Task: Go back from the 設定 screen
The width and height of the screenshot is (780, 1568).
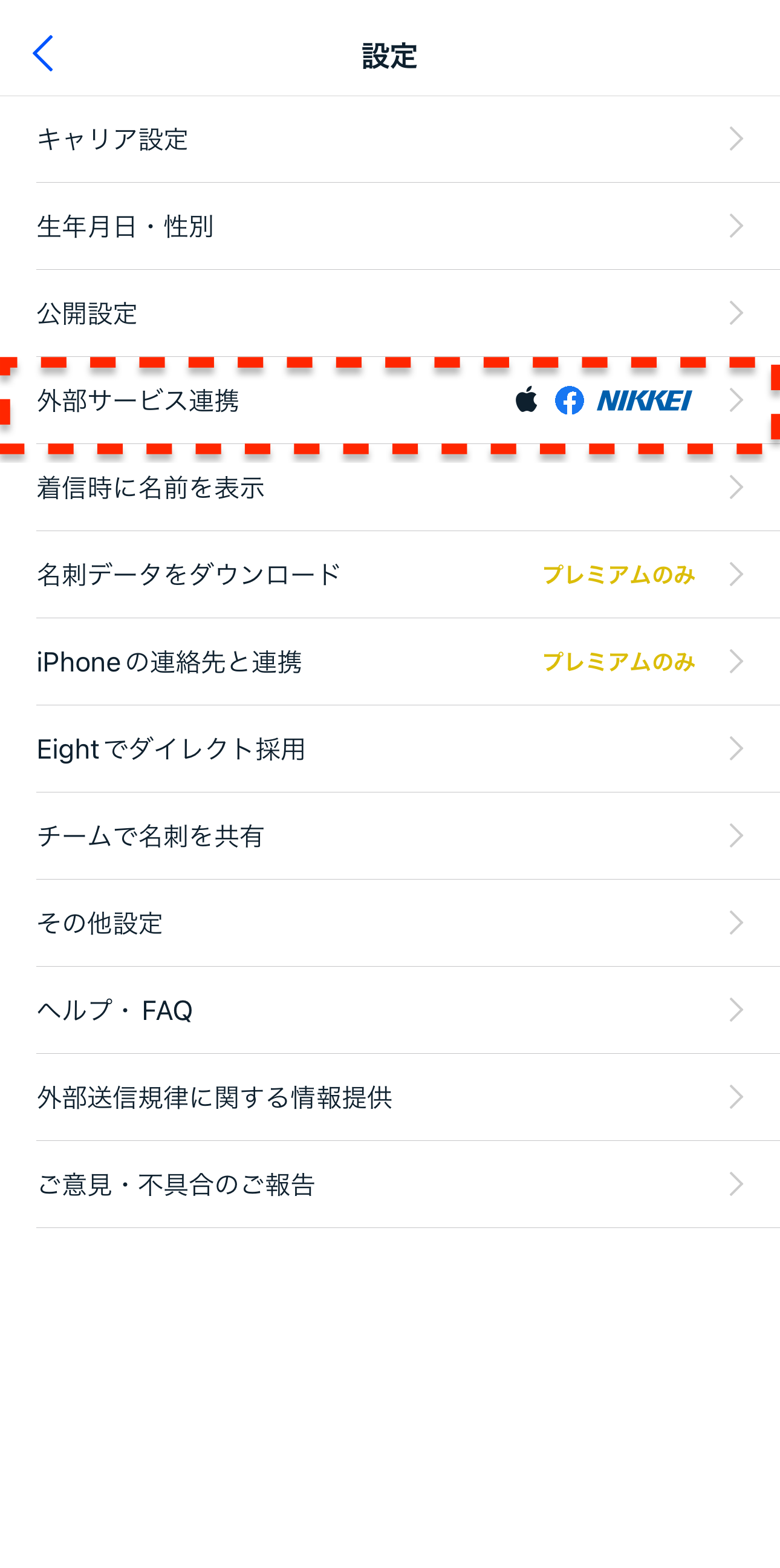Action: pyautogui.click(x=43, y=54)
